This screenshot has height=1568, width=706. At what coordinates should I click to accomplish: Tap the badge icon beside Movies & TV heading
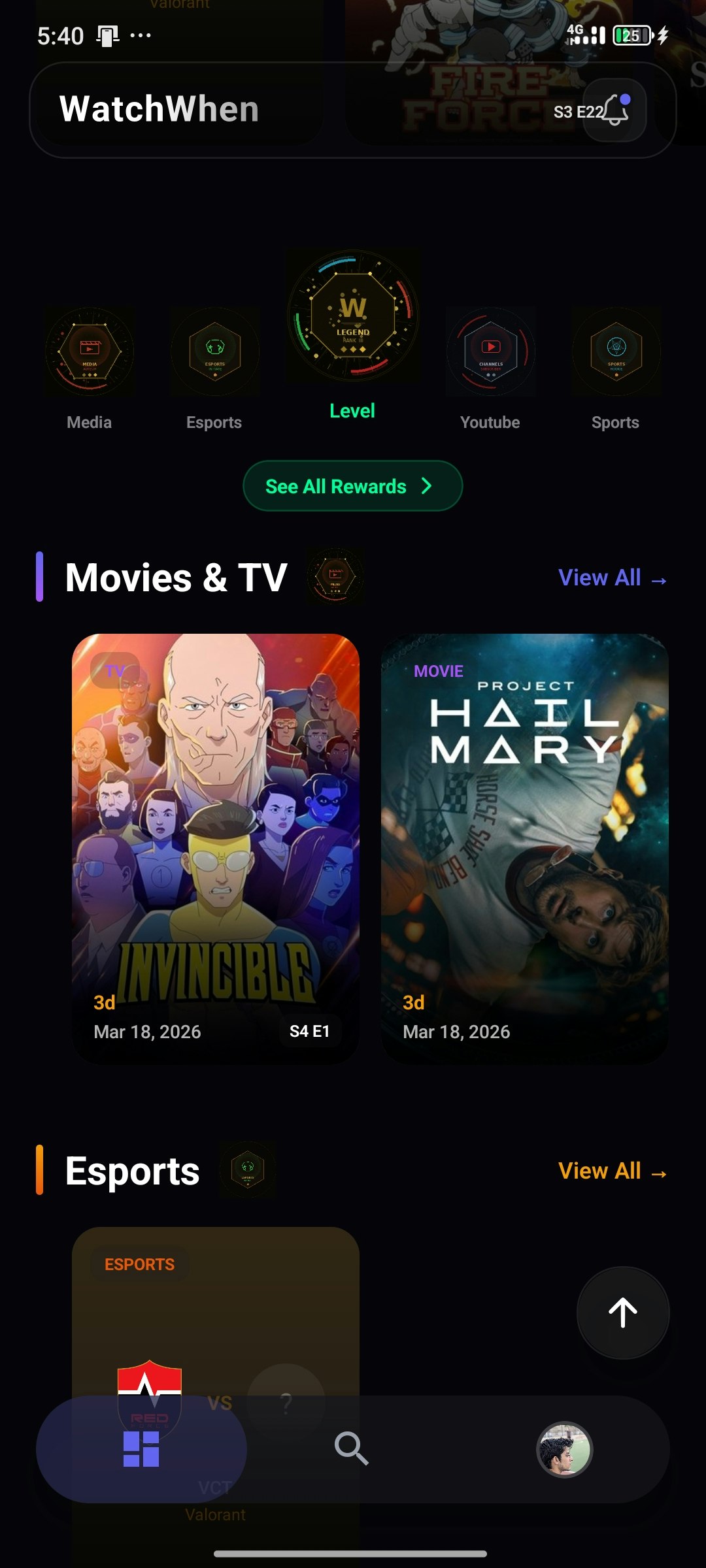pyautogui.click(x=334, y=577)
